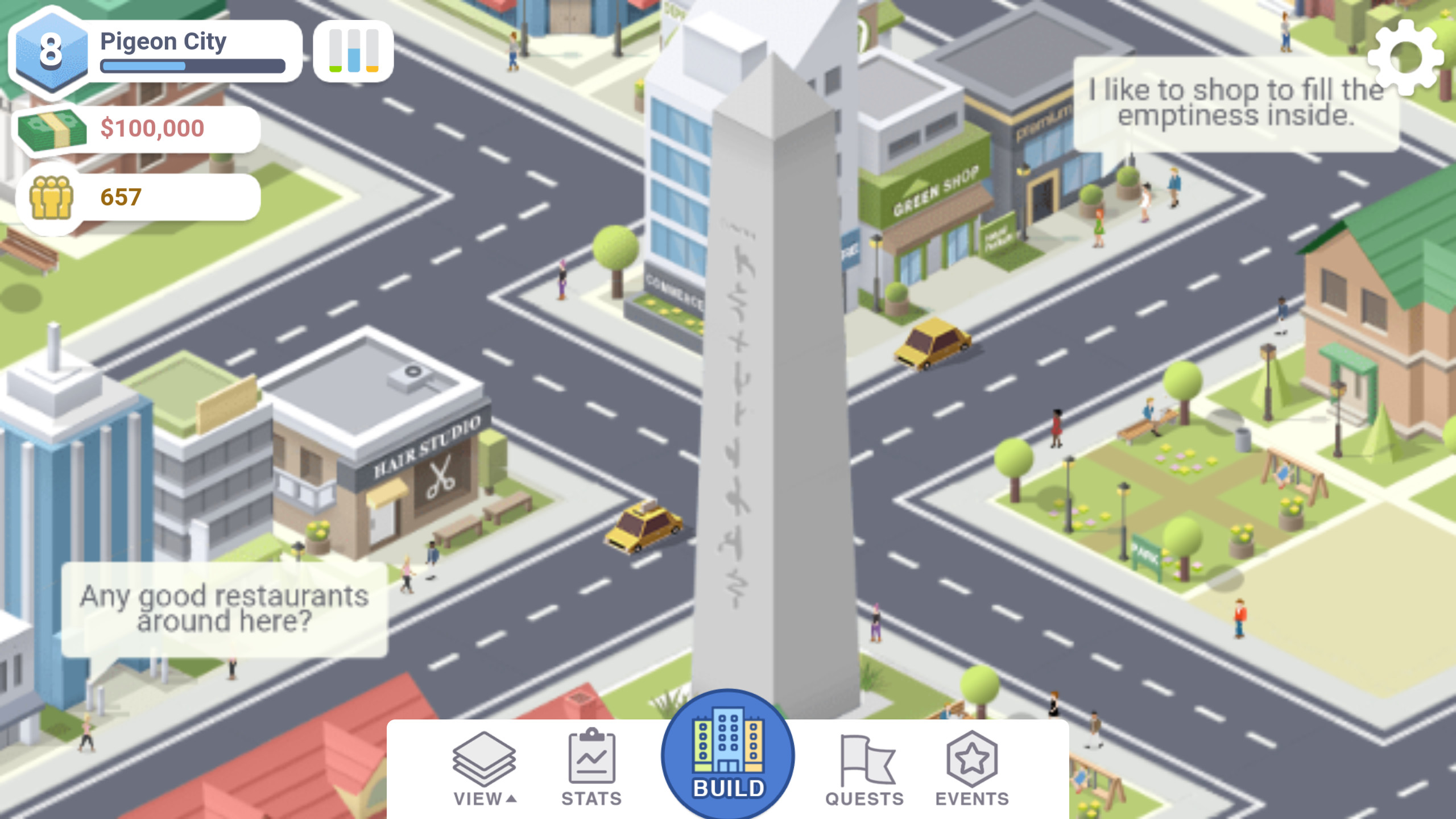The height and width of the screenshot is (819, 1456).
Task: Tap the population counter showing 657
Action: pos(136,197)
